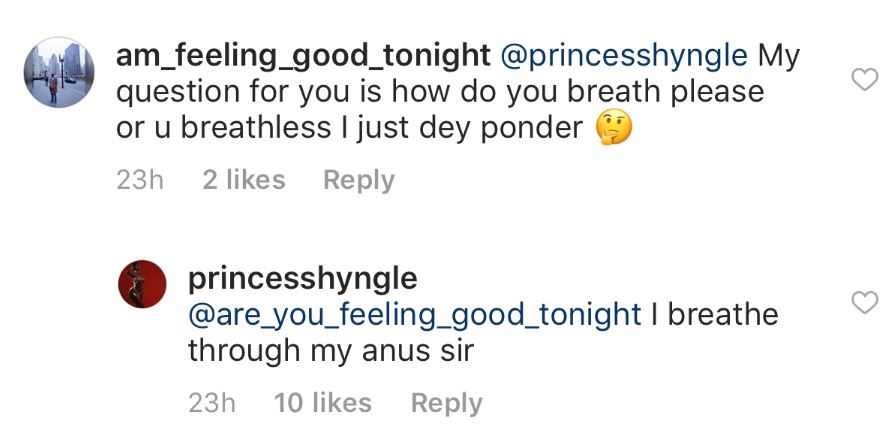Reply to am_feeling_good_tonight's comment

[x=358, y=180]
